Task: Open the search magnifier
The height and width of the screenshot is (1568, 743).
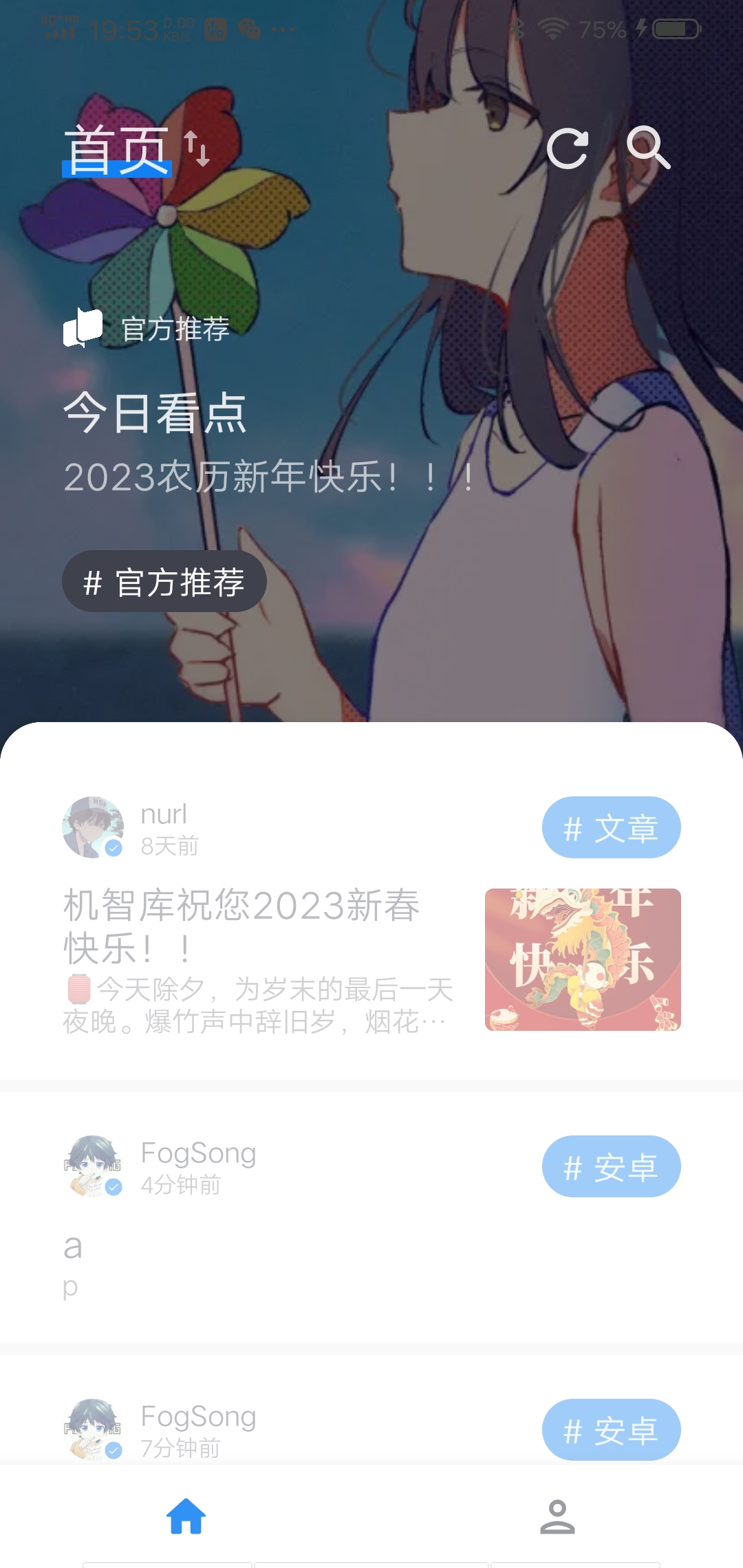Action: [x=648, y=148]
